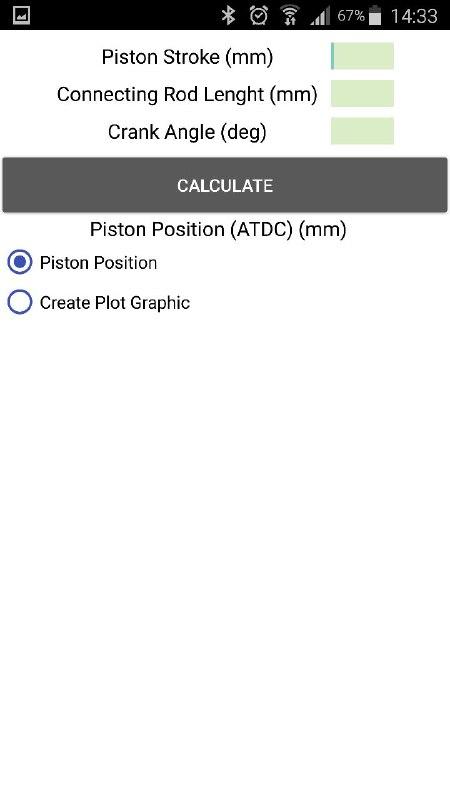
Task: Hit the CALCULATE button
Action: click(x=225, y=185)
